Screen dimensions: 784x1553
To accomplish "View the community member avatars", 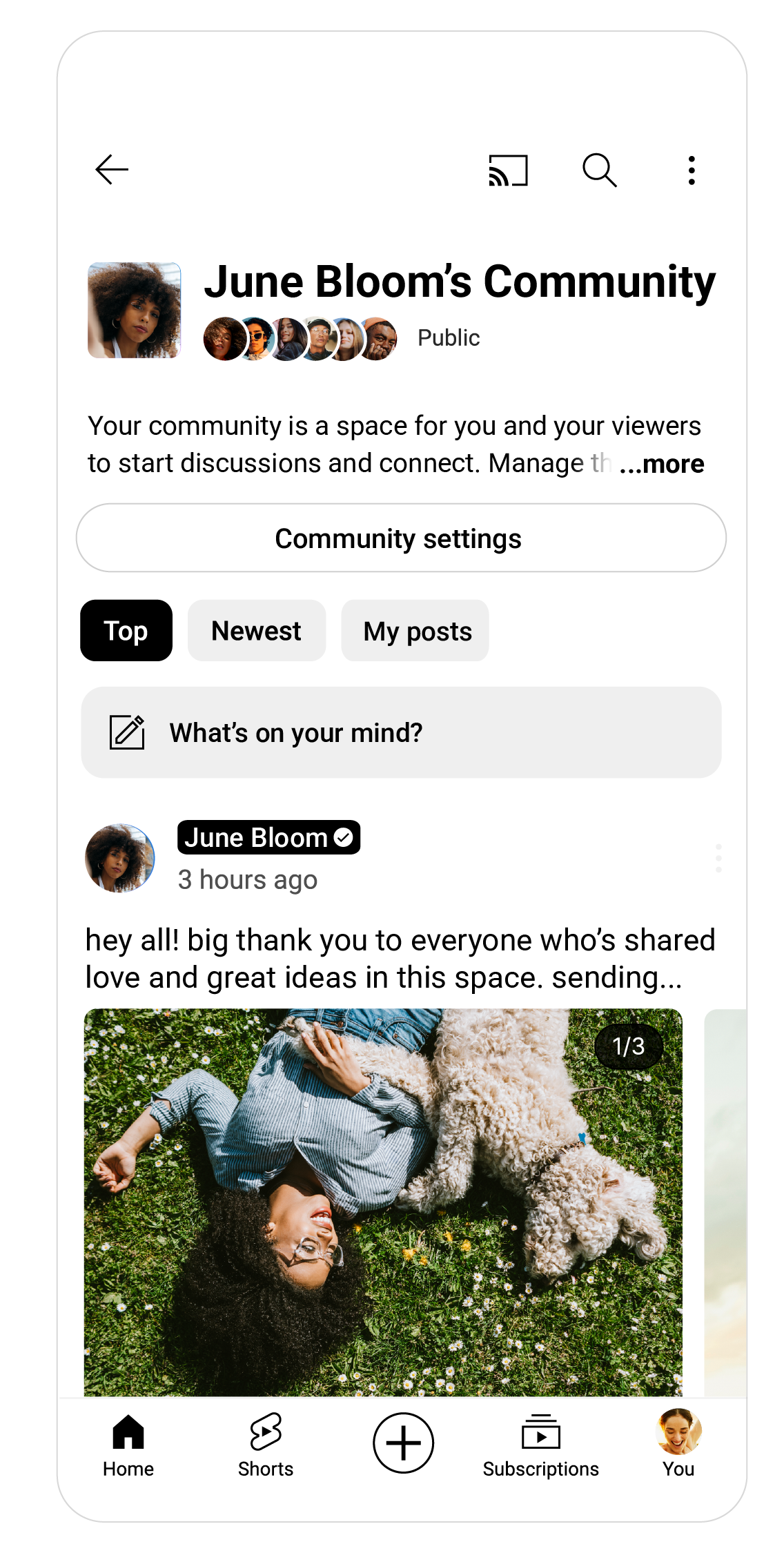I will tap(300, 338).
